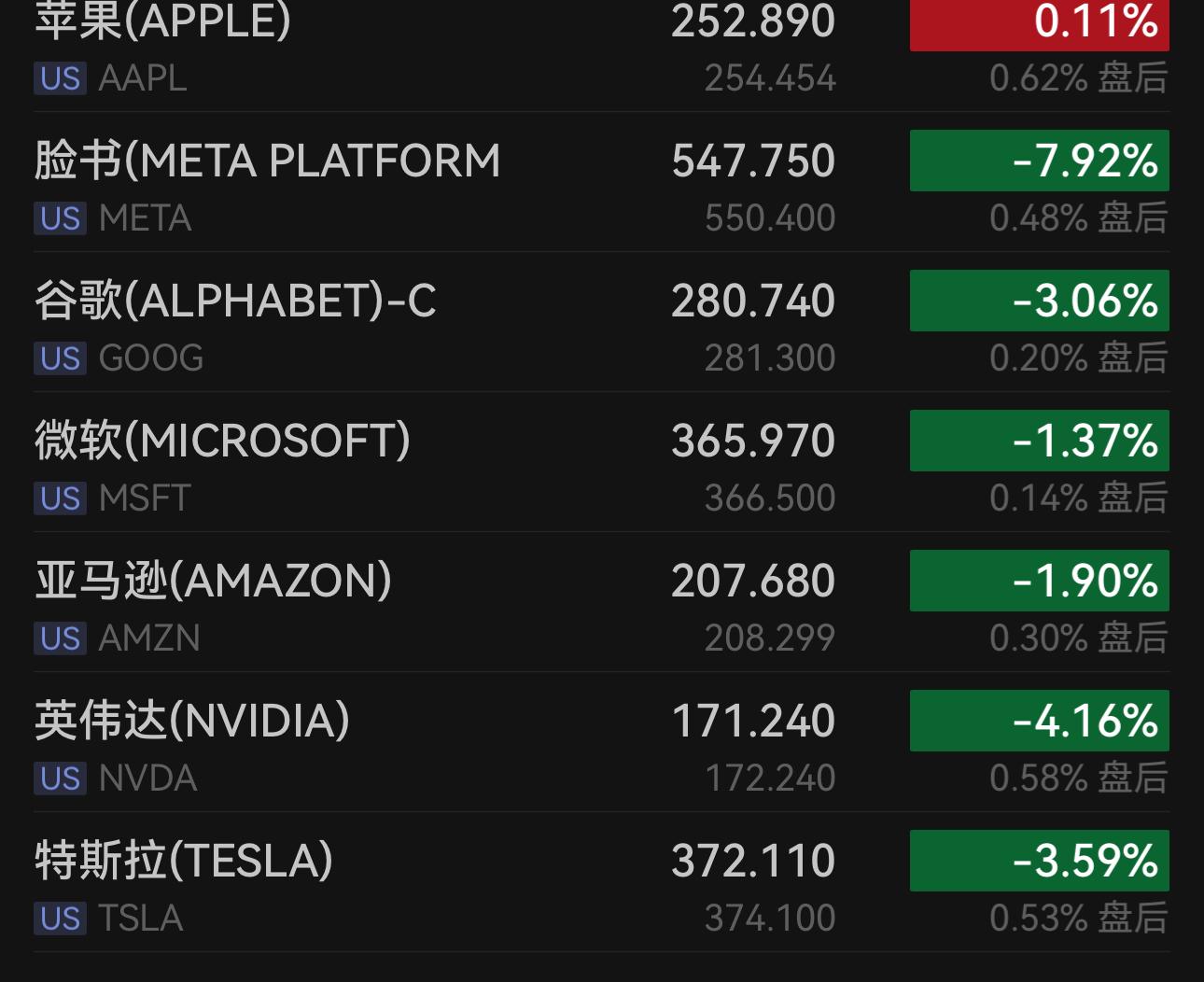Image resolution: width=1204 pixels, height=982 pixels.
Task: Tap the -7.92% change badge for META
Action: click(1039, 161)
